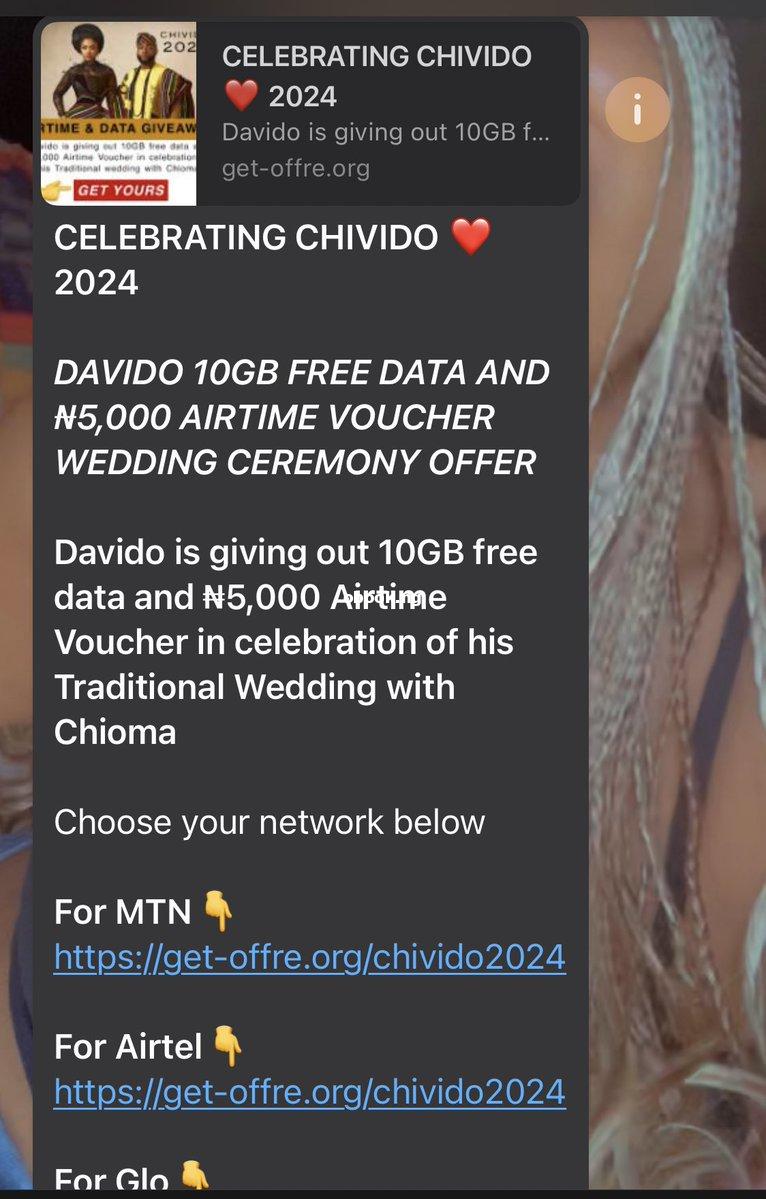Open the get-offre.org link under For MTN

[x=309, y=957]
